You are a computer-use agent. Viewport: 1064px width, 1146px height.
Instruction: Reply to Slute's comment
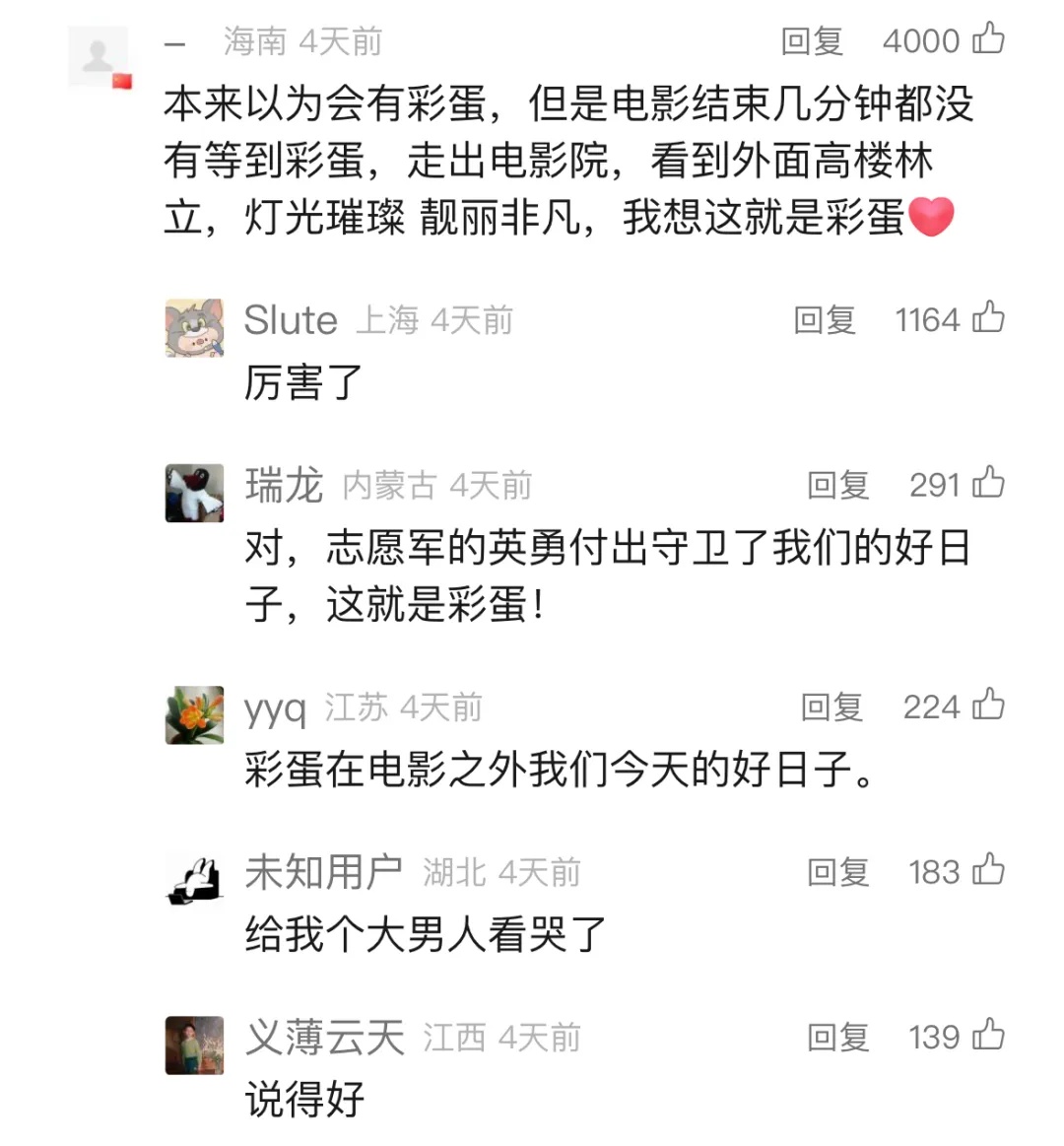[x=825, y=320]
